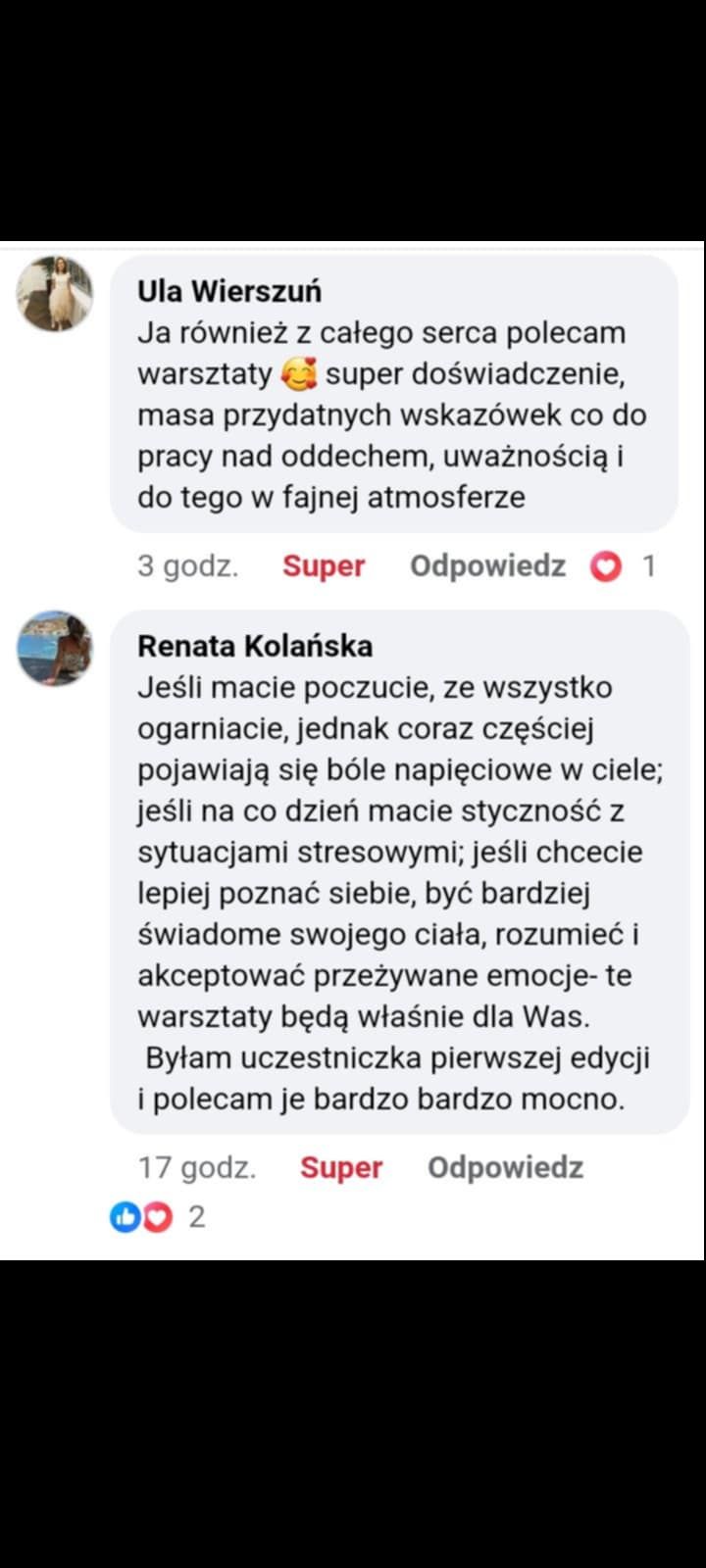This screenshot has width=706, height=1568.
Task: Open Ula Wierszuń's profile picture
Action: (x=55, y=294)
